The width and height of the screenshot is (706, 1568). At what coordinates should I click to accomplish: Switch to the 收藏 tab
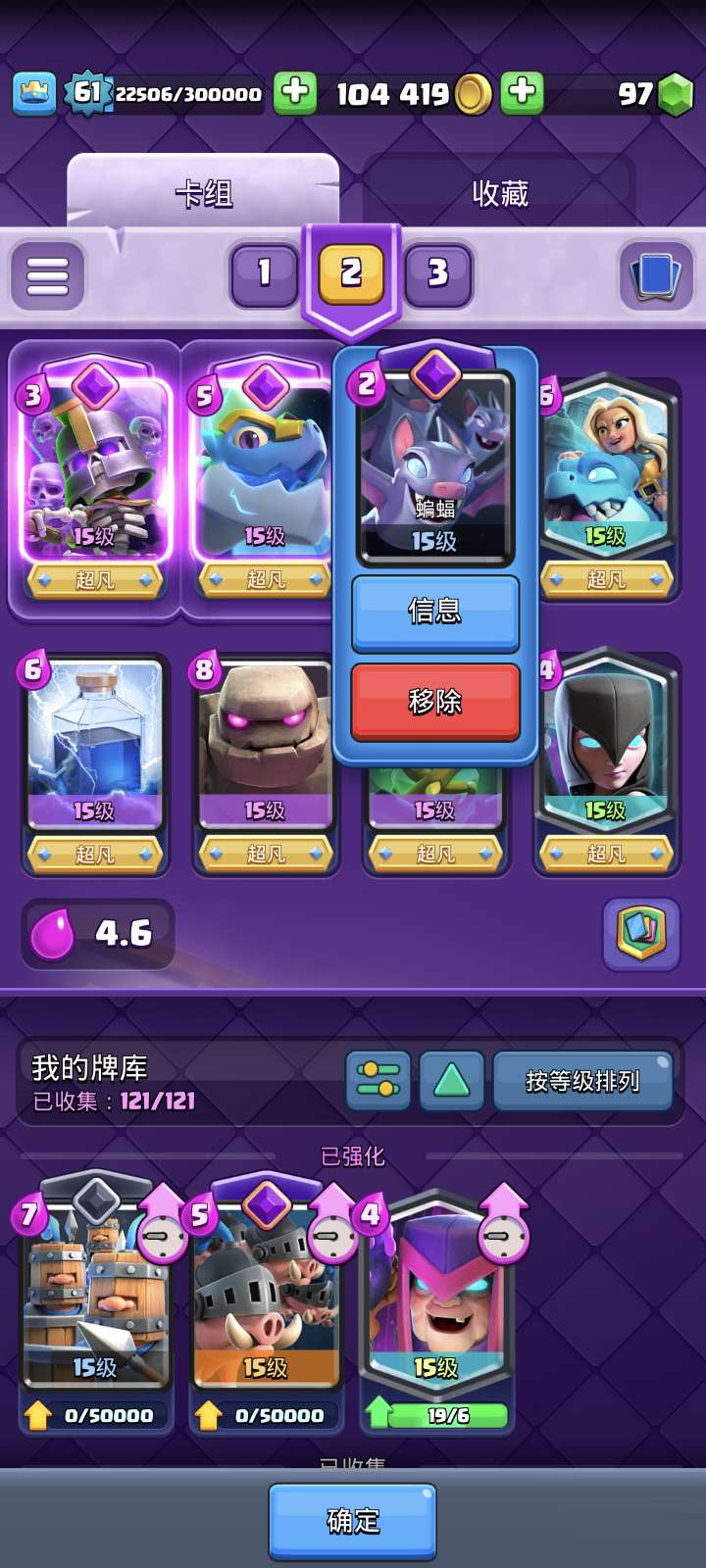(x=499, y=193)
